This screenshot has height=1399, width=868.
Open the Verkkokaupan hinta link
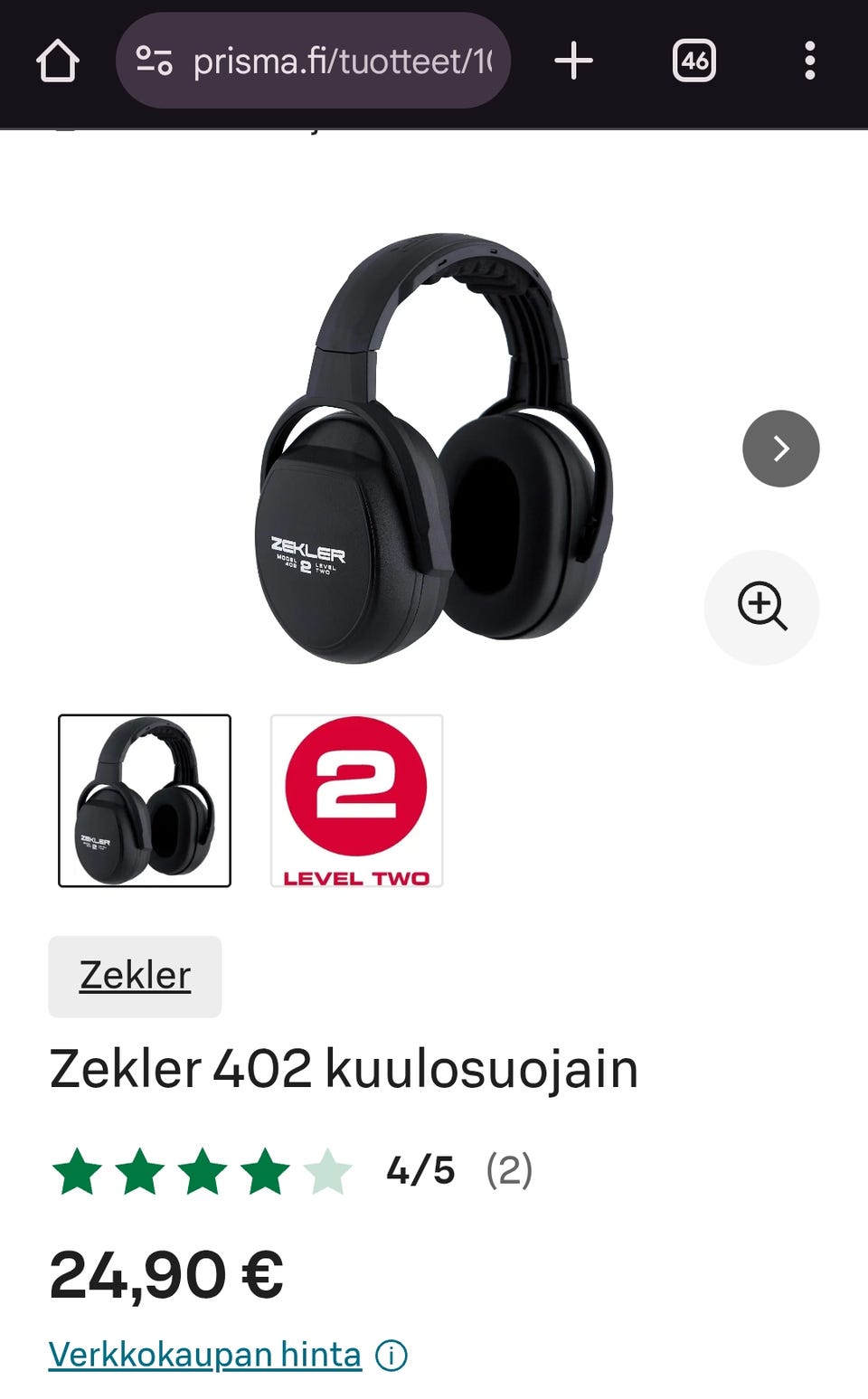tap(203, 1355)
